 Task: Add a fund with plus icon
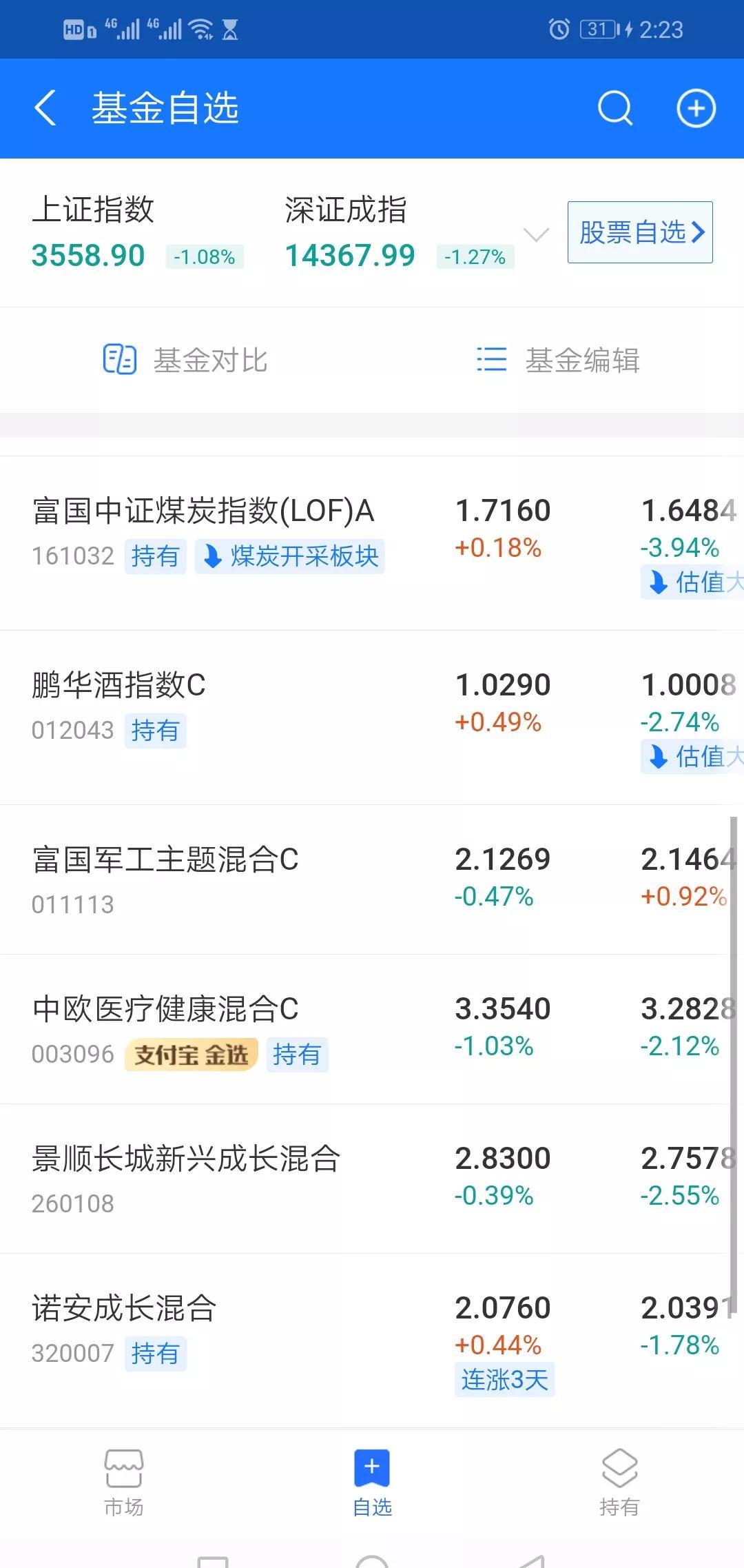(696, 109)
